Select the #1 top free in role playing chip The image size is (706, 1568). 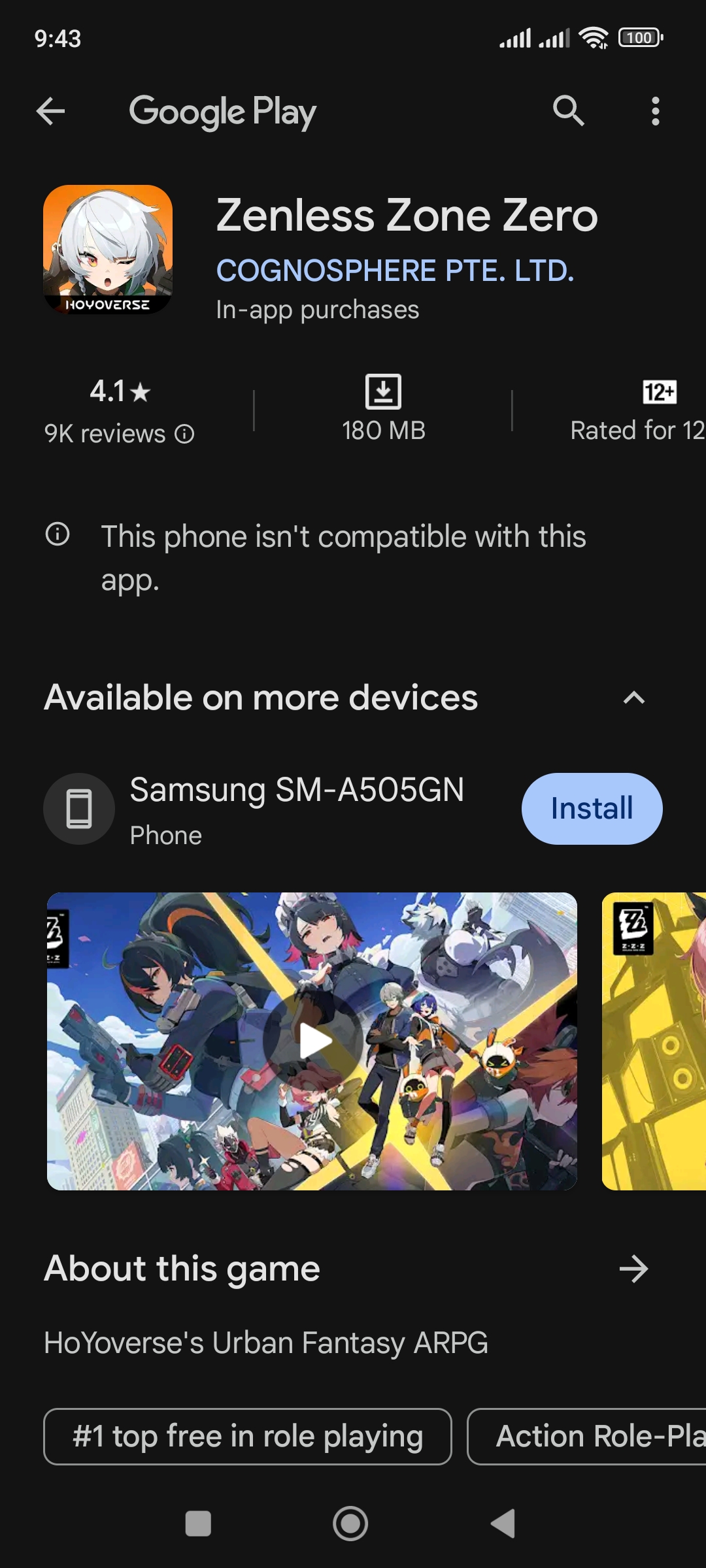246,1436
